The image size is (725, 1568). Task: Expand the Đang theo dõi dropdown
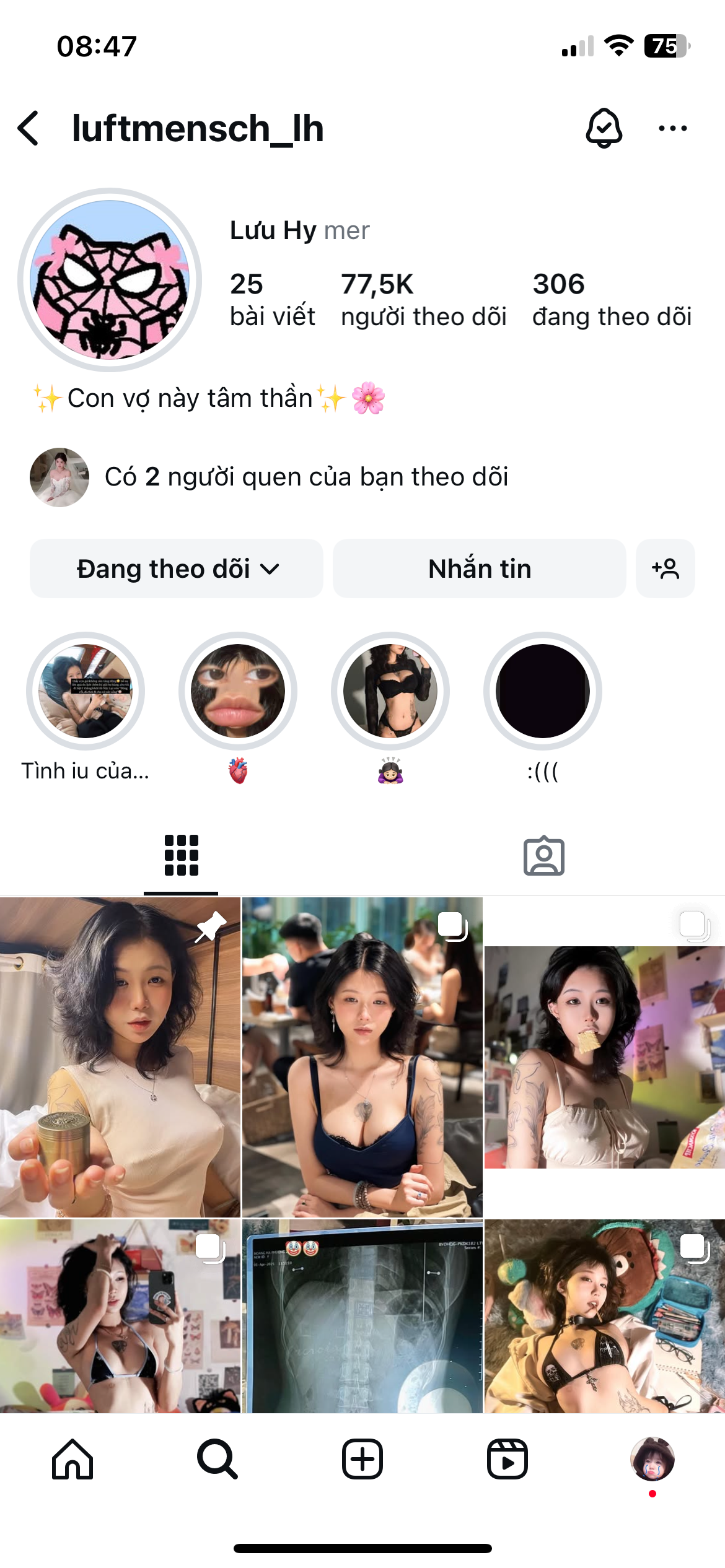click(x=177, y=568)
